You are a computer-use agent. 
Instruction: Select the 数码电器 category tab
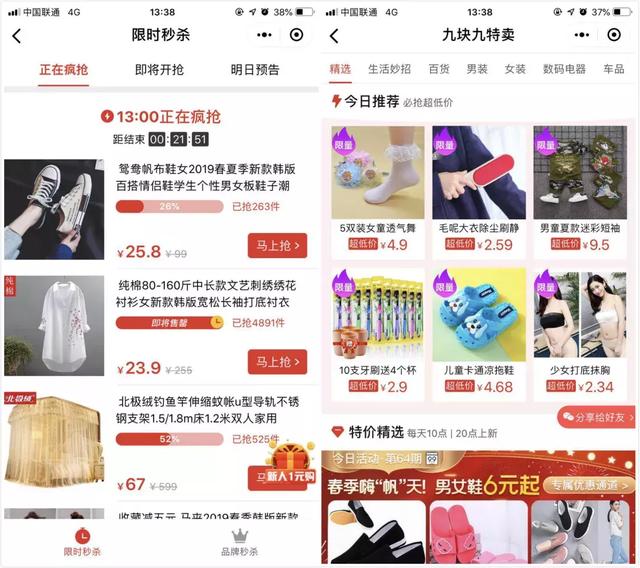(x=564, y=69)
